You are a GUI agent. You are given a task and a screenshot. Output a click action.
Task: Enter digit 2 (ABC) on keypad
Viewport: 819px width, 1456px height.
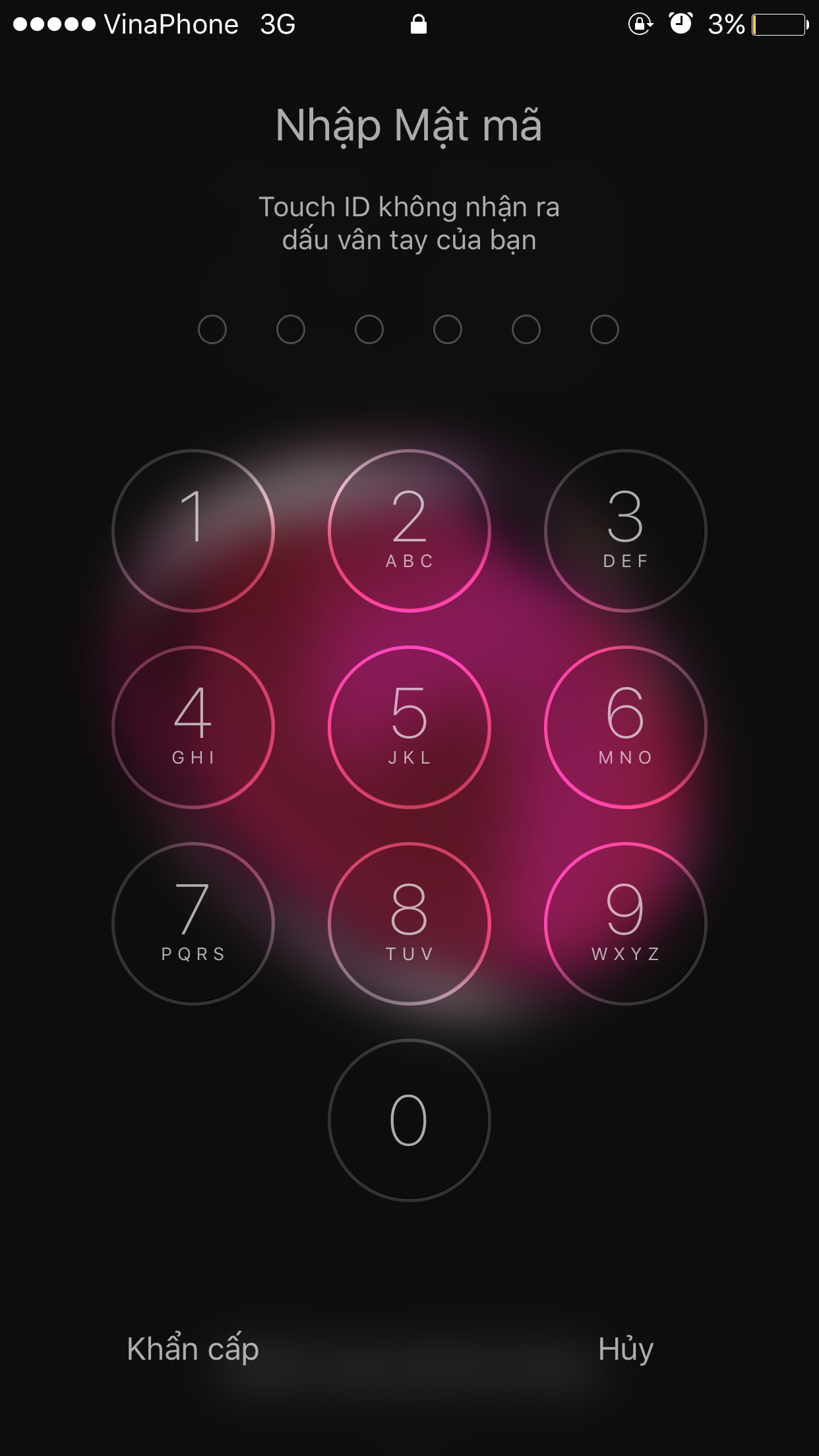coord(409,531)
